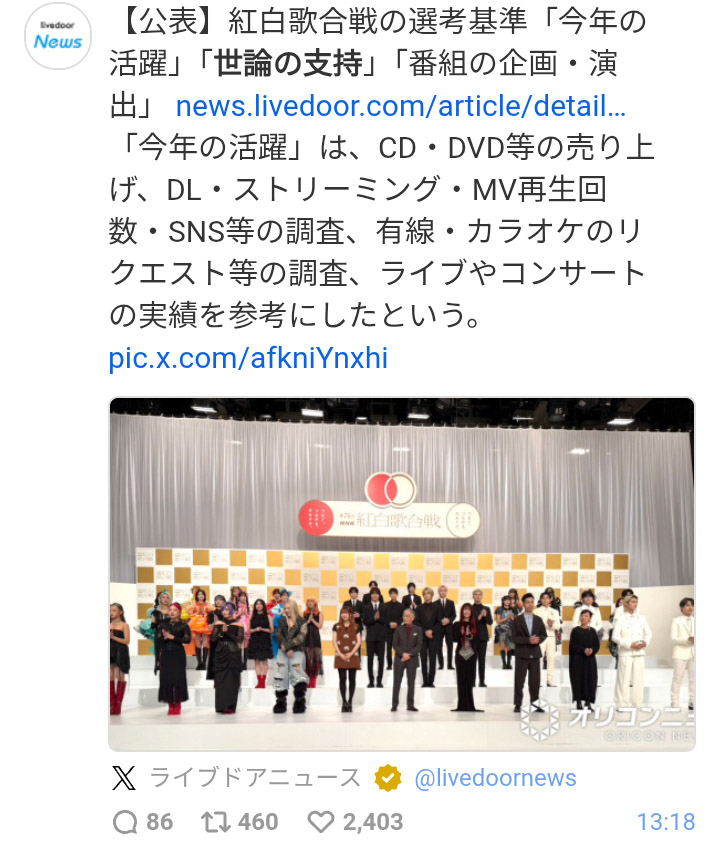Open the X logo next to ライブドアニュース
The image size is (720, 843).
pyautogui.click(x=123, y=777)
